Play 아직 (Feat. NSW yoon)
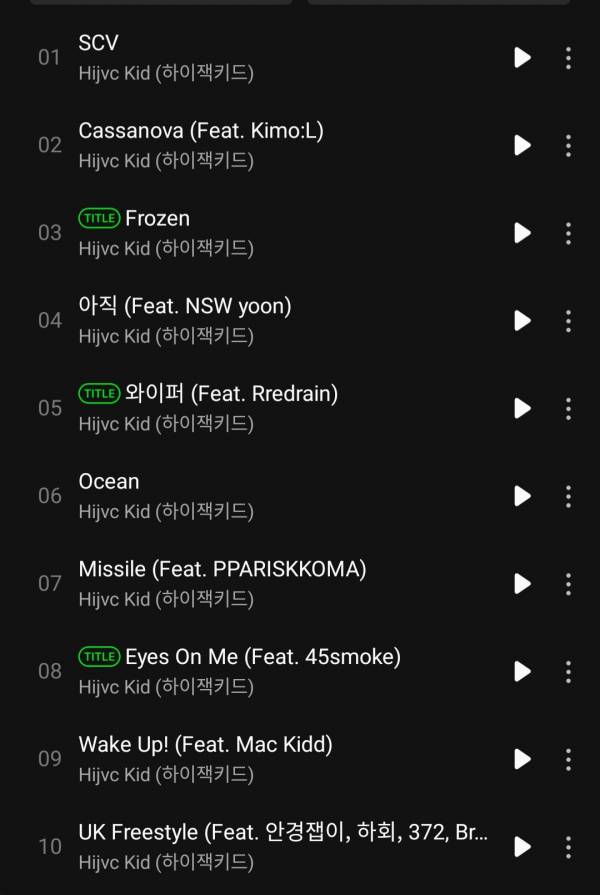The height and width of the screenshot is (895, 600). 522,320
